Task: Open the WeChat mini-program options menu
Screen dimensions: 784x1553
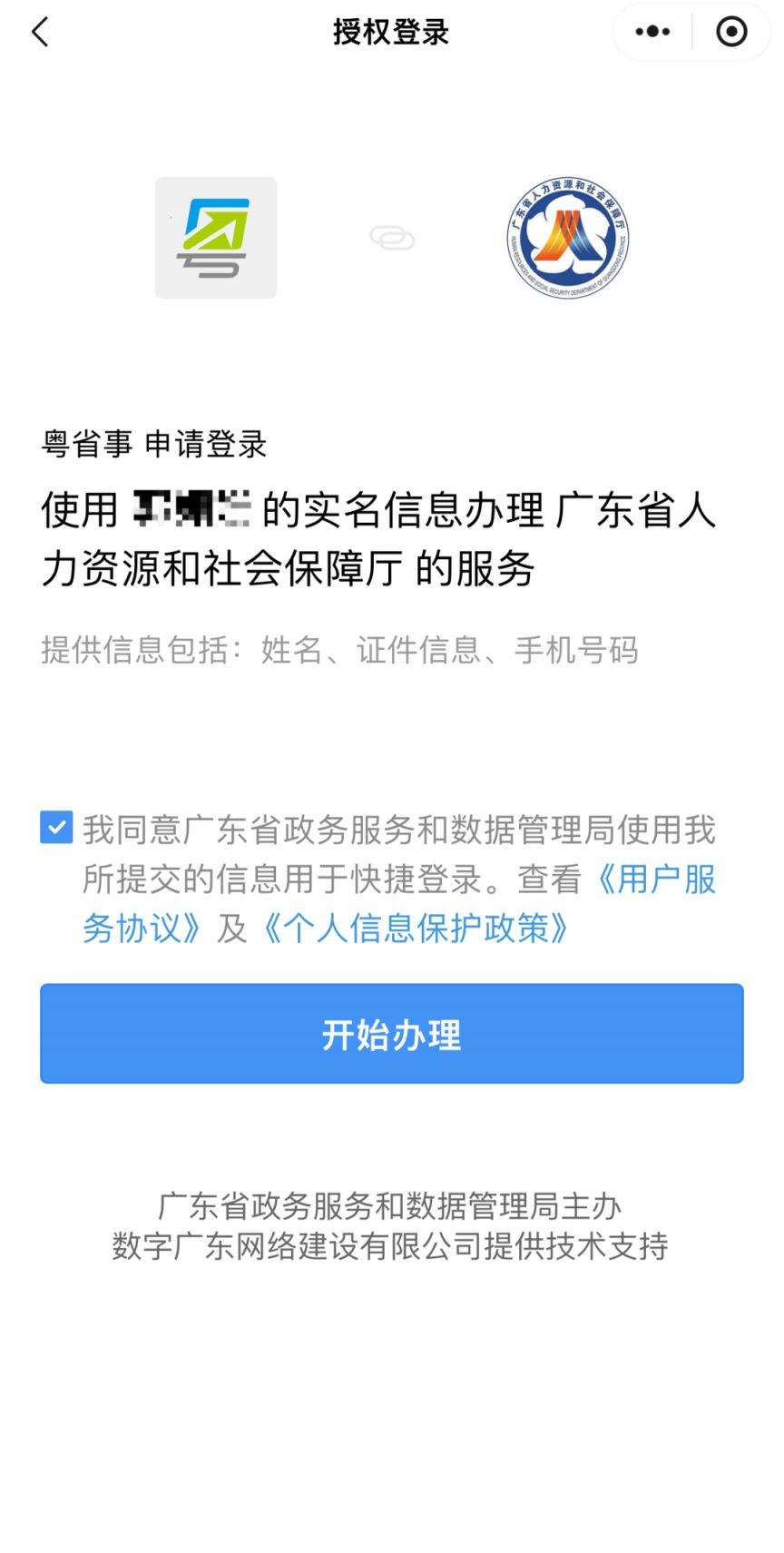Action: 652,31
